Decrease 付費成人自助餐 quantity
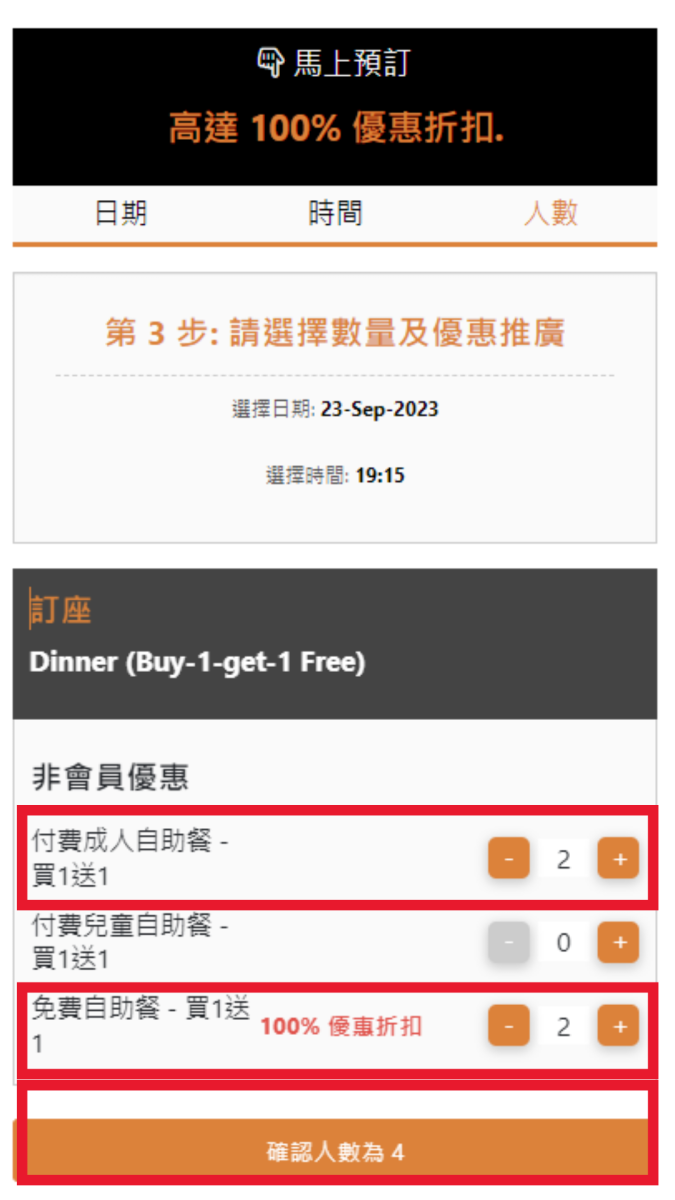 509,859
